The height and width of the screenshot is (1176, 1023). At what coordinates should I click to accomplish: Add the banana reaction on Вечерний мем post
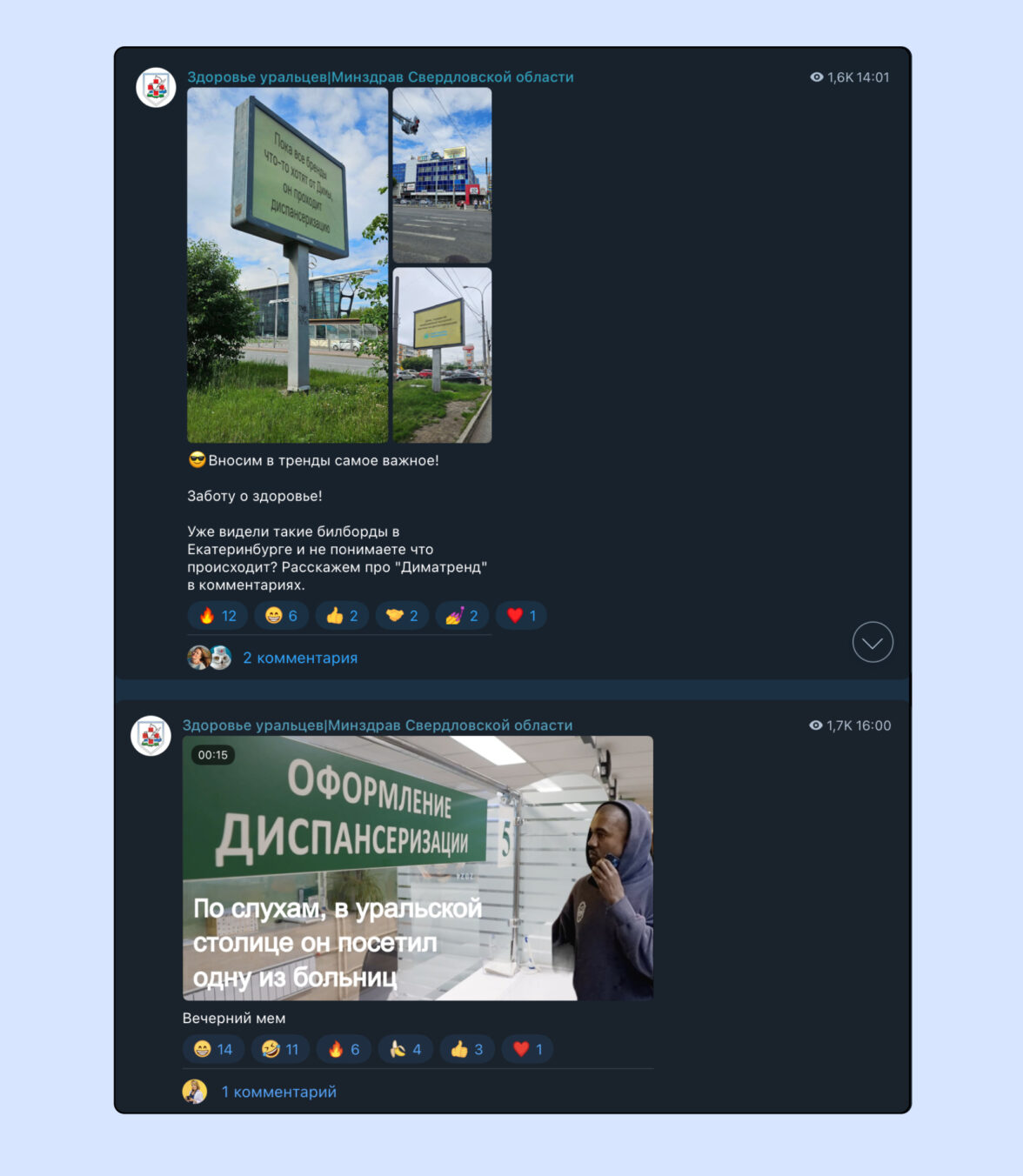click(x=405, y=1049)
